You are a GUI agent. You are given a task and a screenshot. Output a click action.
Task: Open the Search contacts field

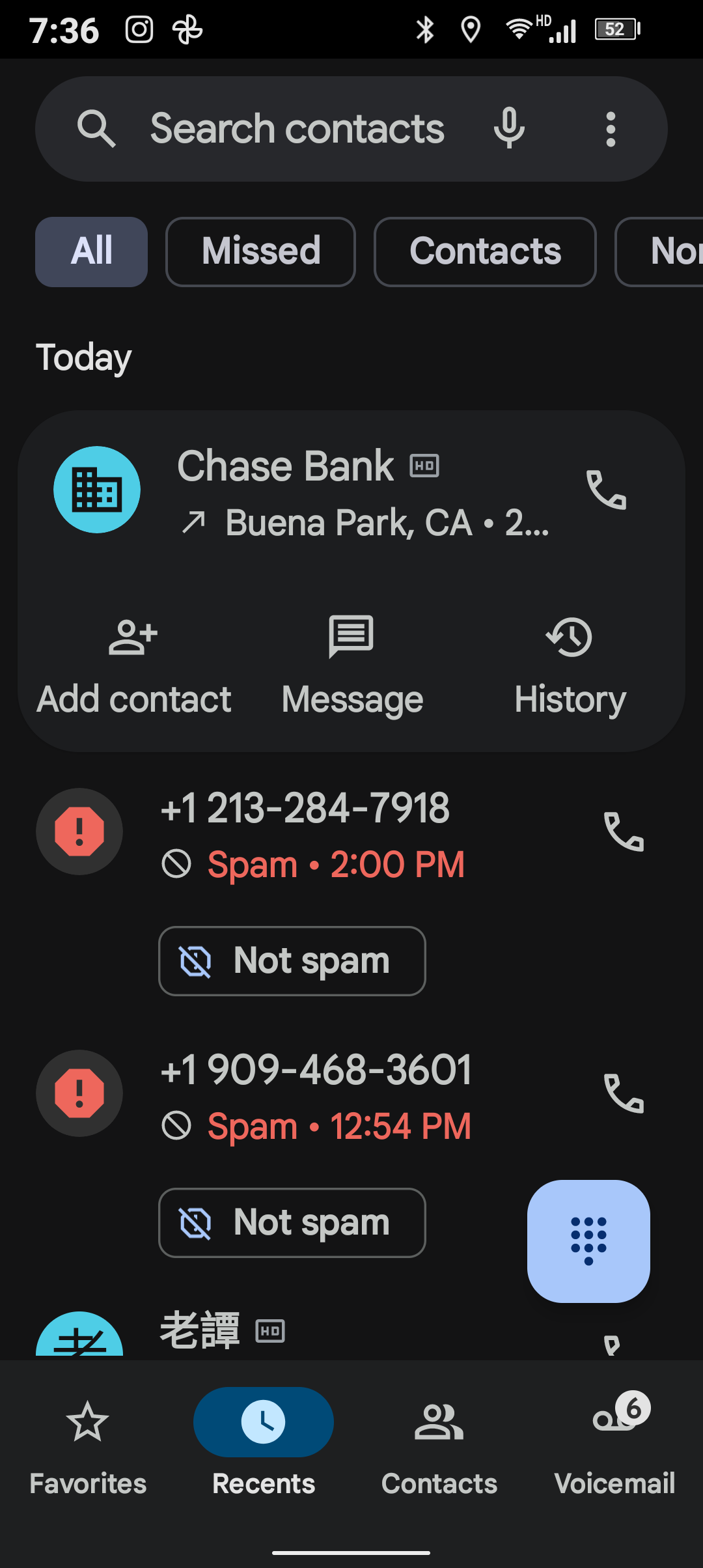(297, 129)
